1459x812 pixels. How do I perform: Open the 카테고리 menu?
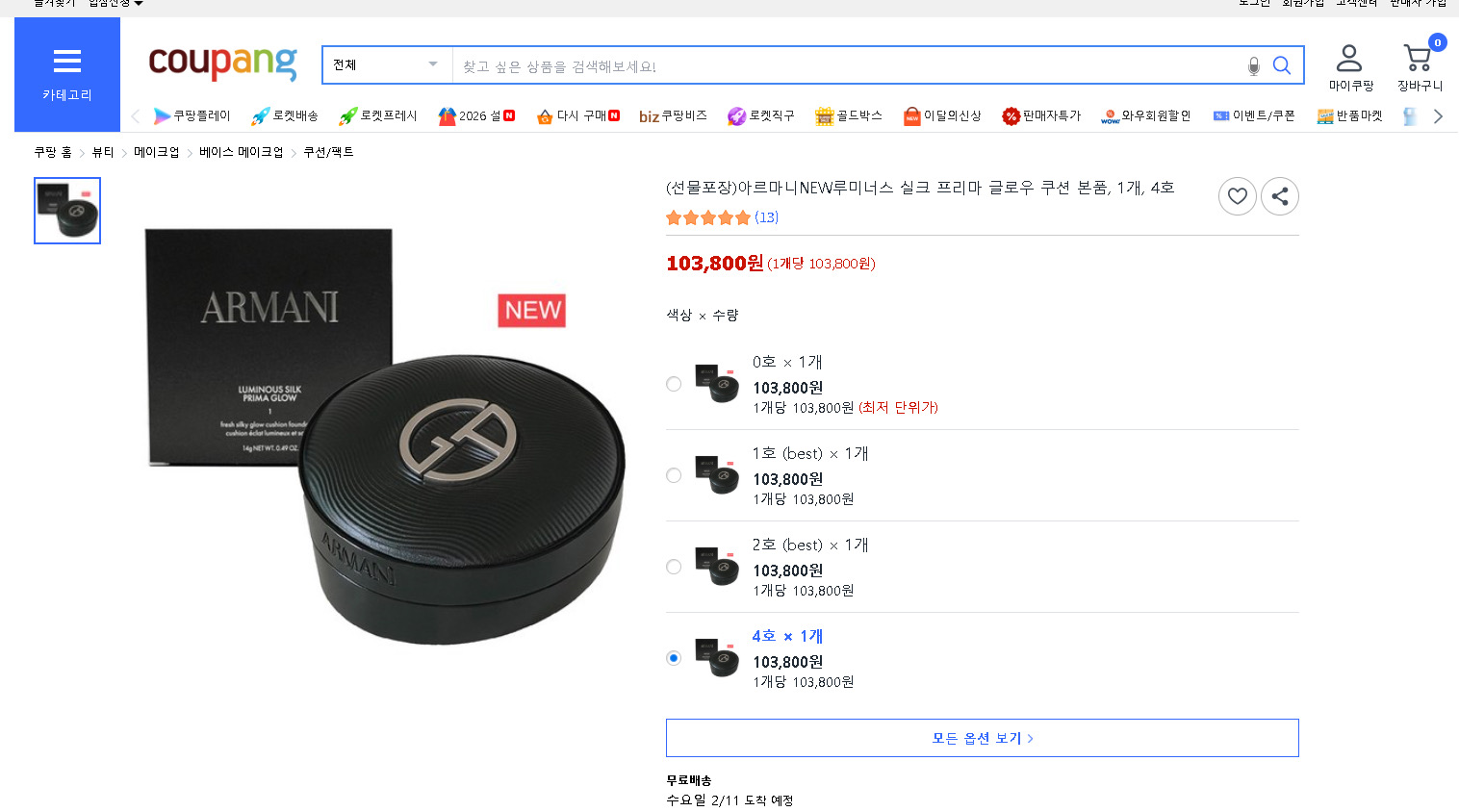[x=66, y=74]
